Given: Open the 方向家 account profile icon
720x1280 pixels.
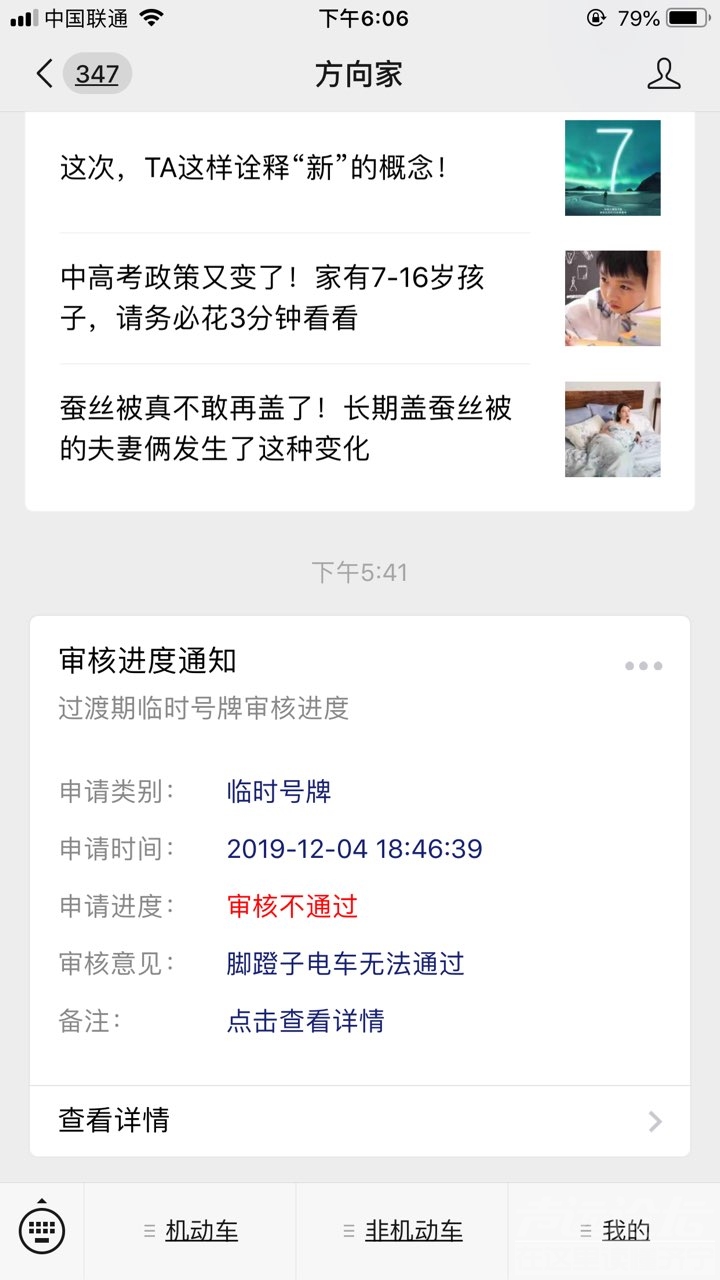Looking at the screenshot, I should click(x=664, y=74).
